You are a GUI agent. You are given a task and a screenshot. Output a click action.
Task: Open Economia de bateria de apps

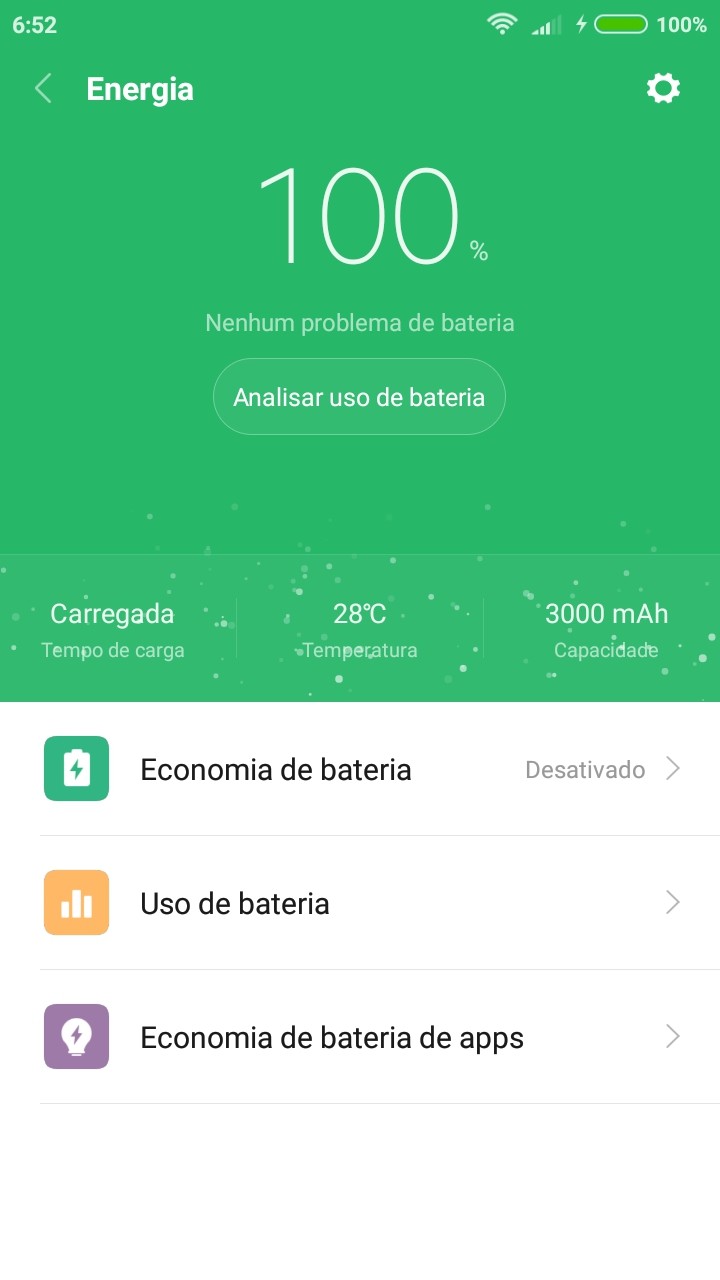coord(360,1038)
